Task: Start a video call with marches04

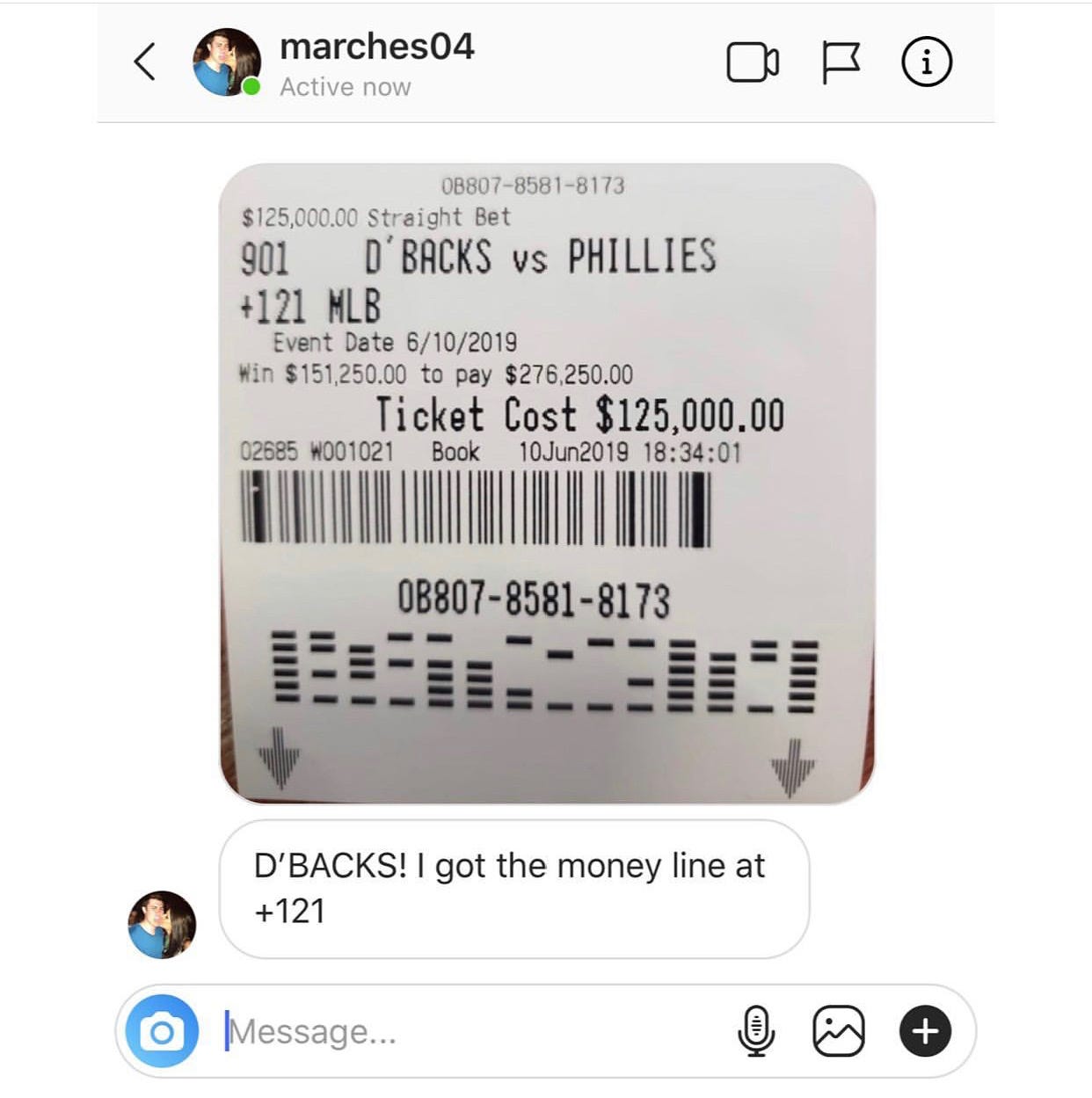Action: (752, 62)
